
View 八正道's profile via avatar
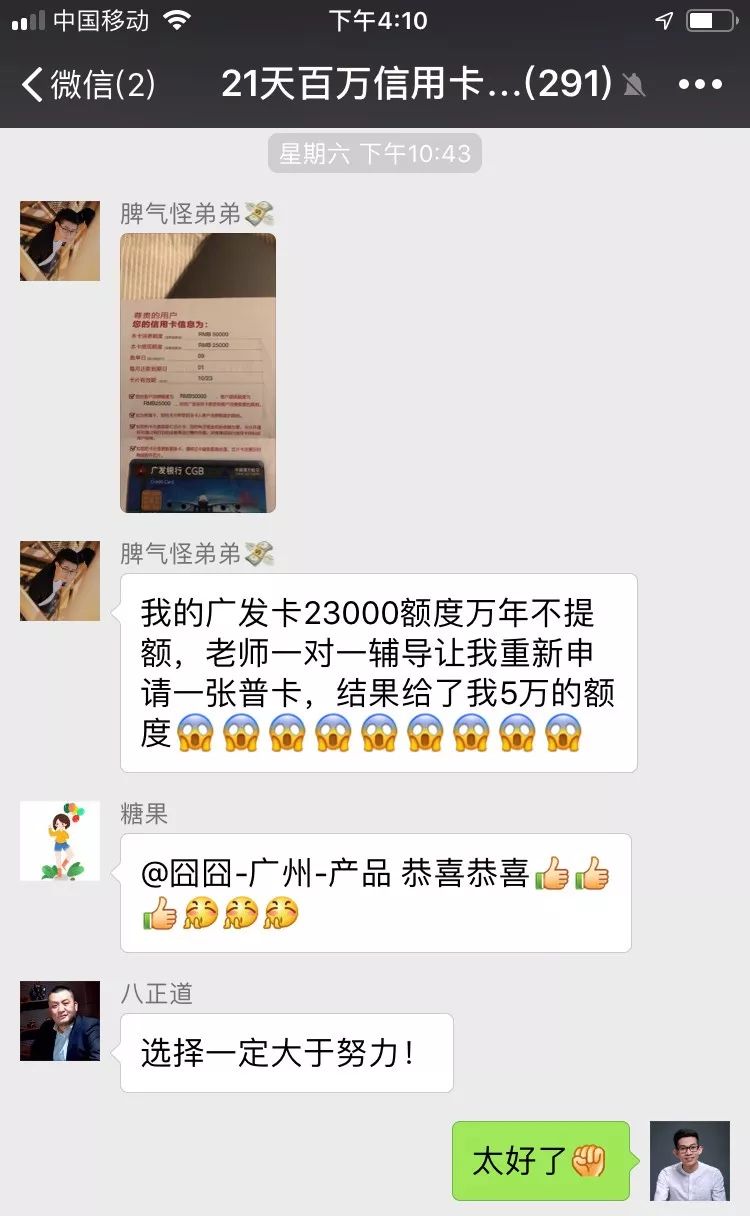click(x=60, y=1021)
